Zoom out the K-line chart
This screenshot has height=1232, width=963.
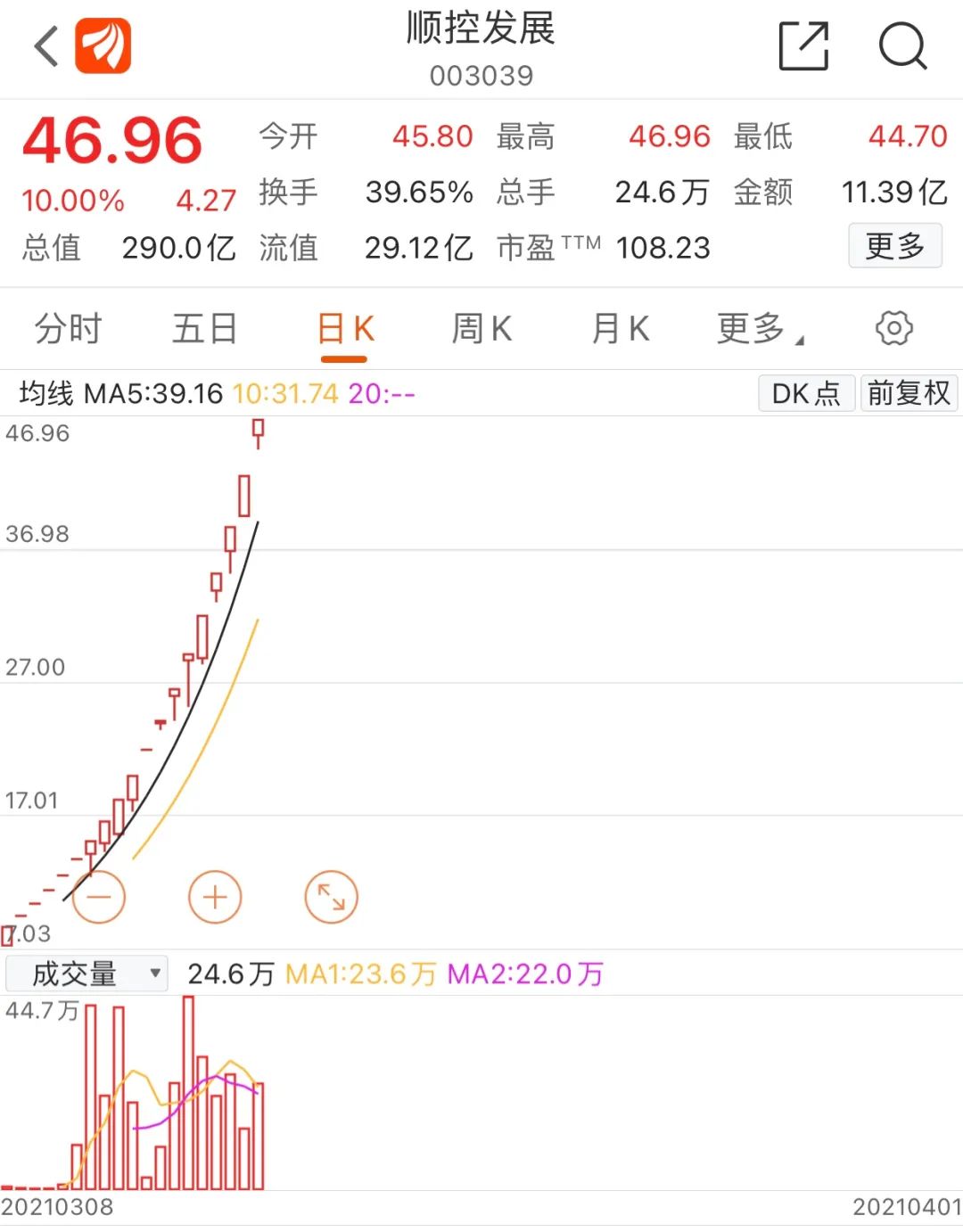(99, 897)
